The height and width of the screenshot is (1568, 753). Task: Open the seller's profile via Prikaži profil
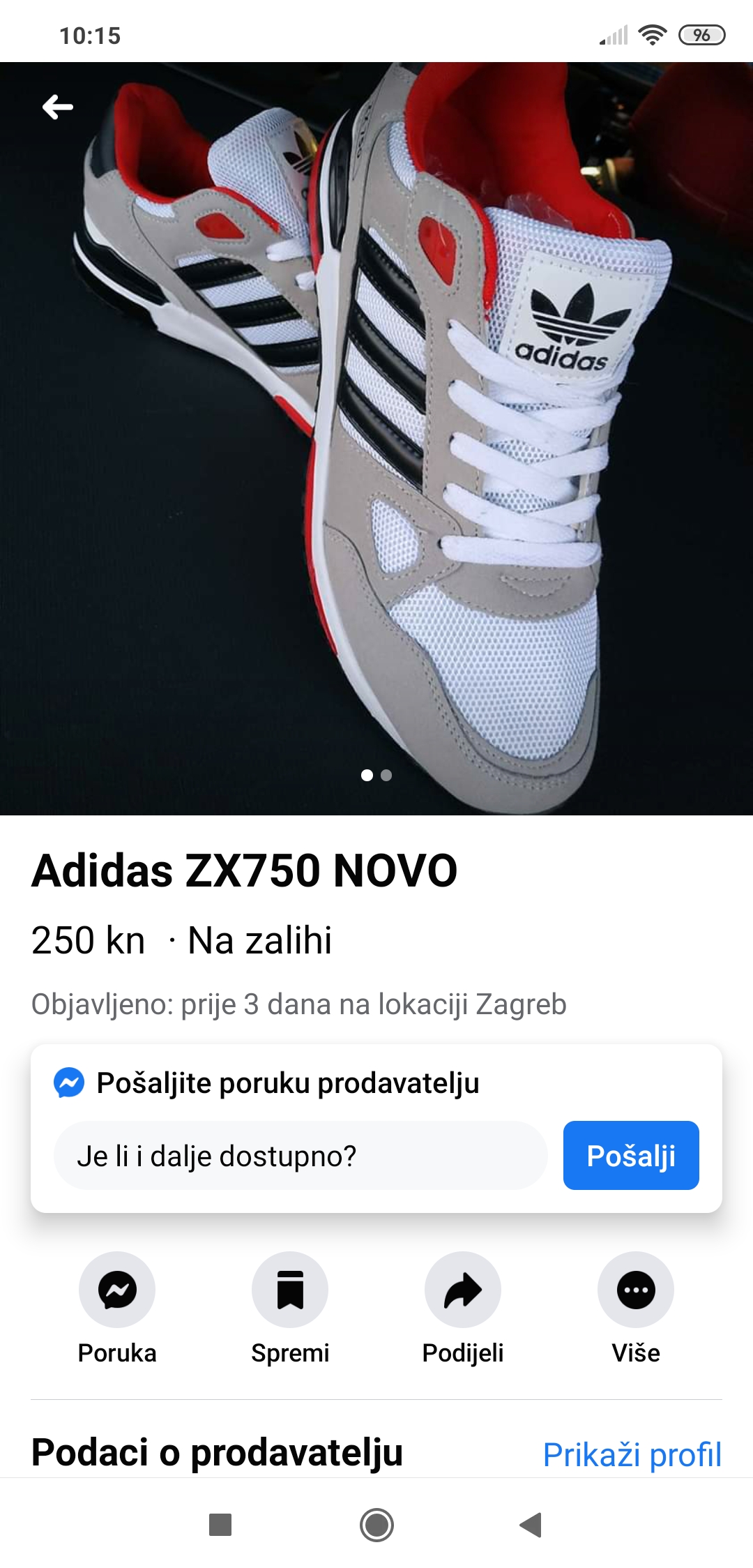pos(632,1455)
